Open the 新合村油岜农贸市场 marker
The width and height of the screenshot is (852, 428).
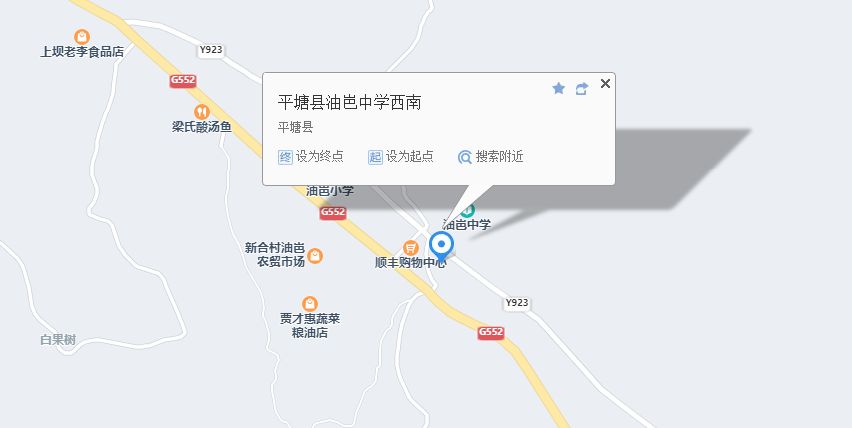(315, 256)
